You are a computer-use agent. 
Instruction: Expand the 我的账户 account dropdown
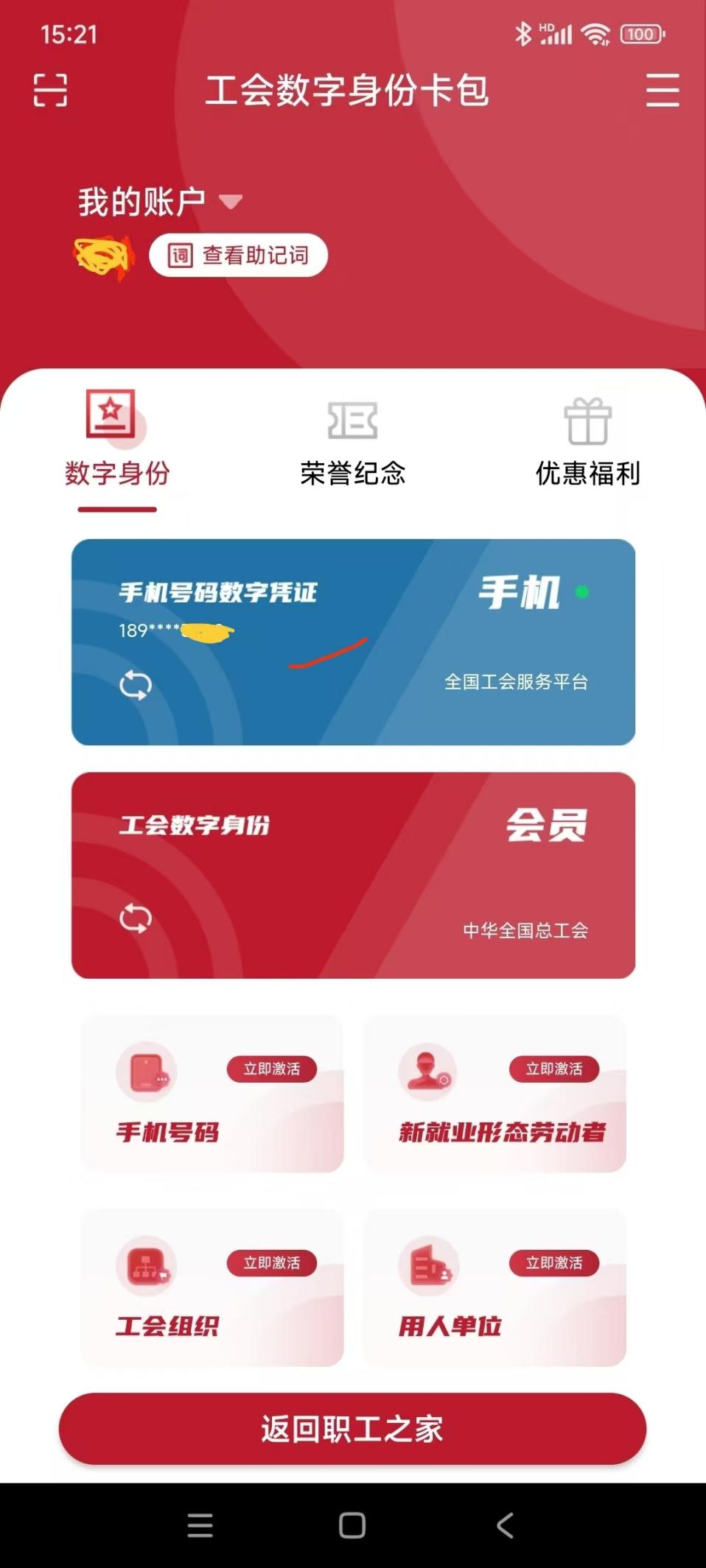tap(231, 202)
